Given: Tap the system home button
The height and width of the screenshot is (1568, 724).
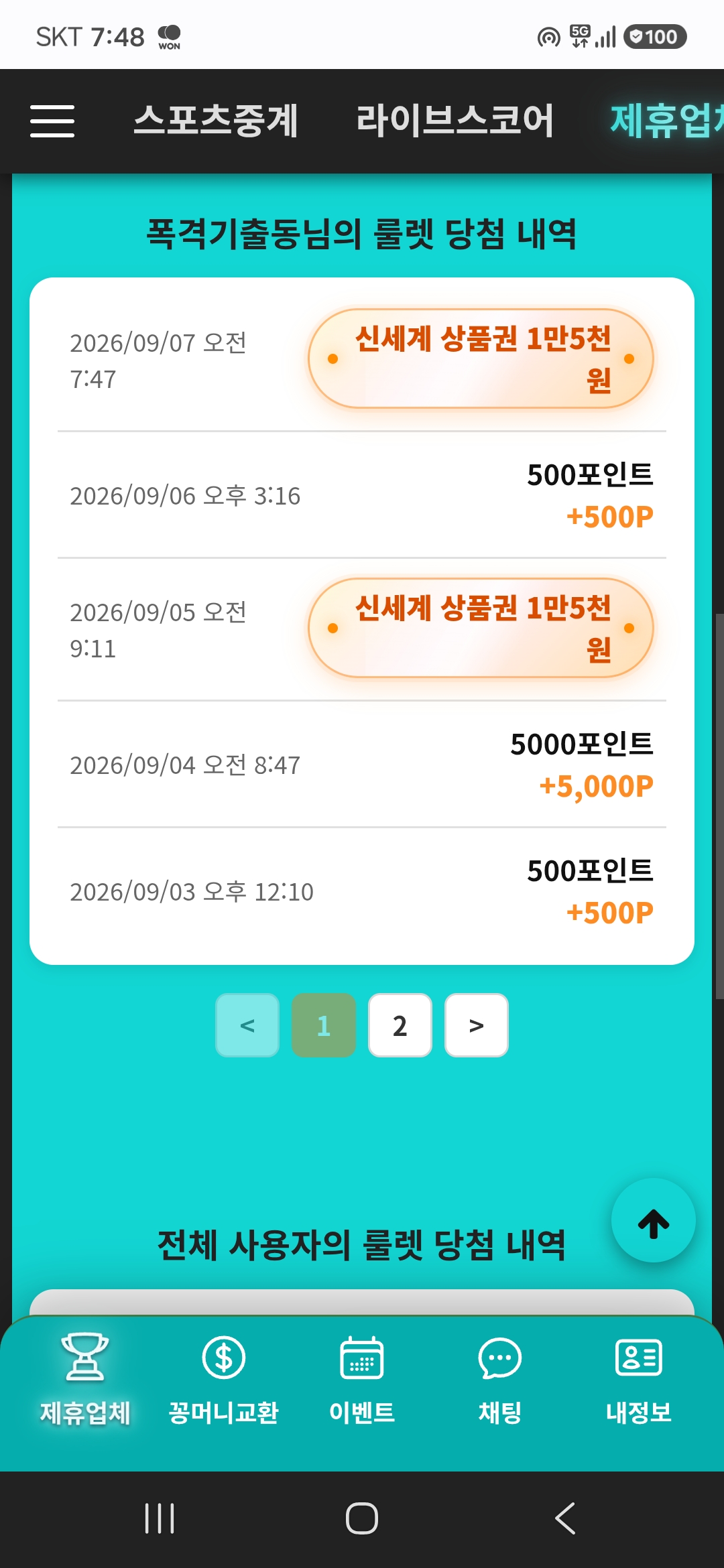Looking at the screenshot, I should click(x=362, y=1518).
